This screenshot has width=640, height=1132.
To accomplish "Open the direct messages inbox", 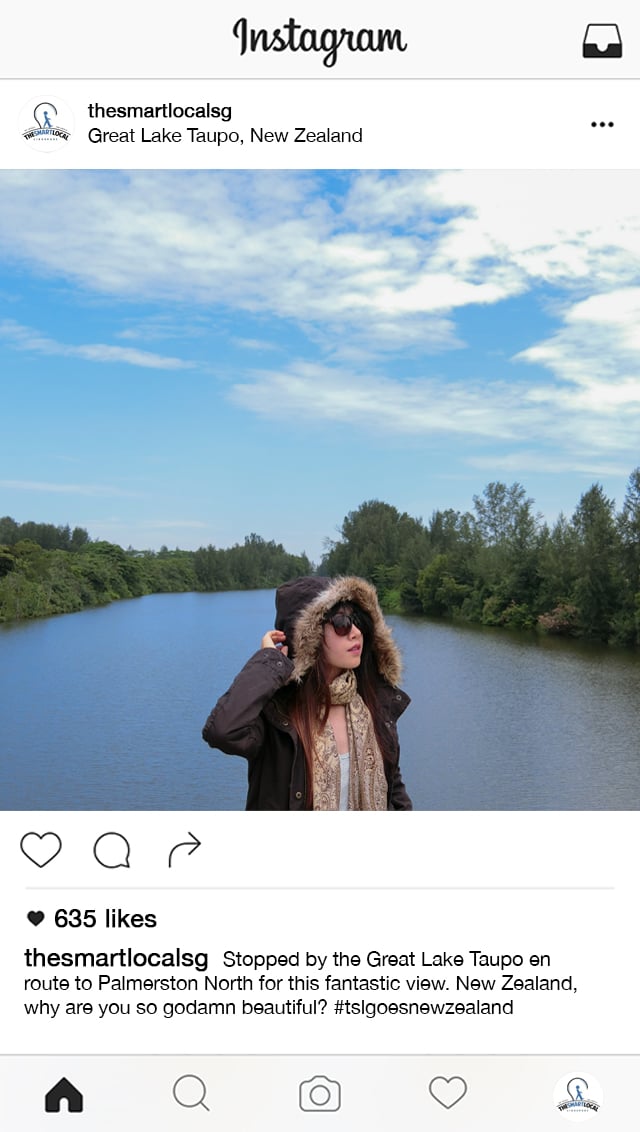I will (x=602, y=40).
